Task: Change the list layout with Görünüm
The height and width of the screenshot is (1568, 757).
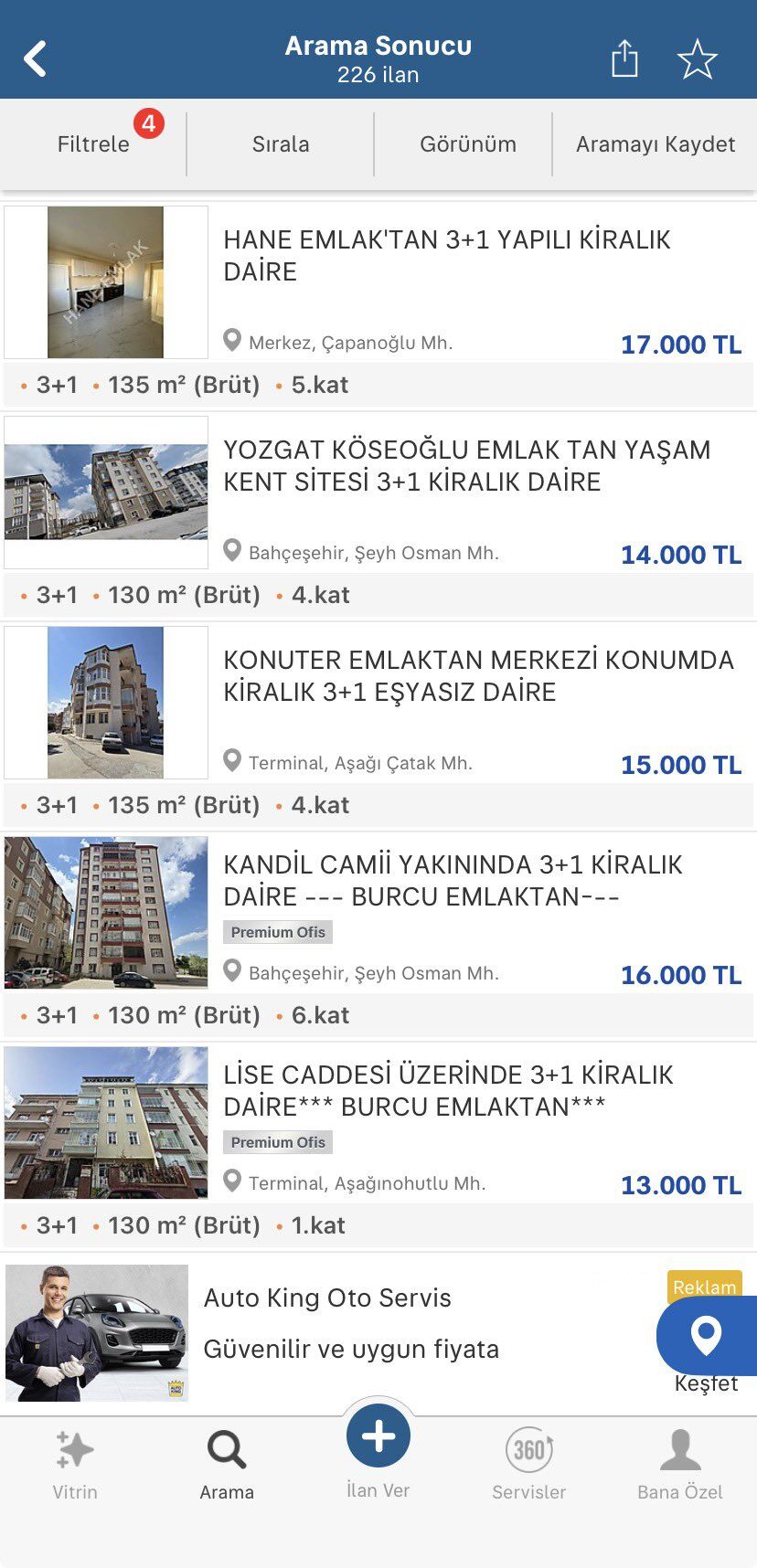Action: coord(468,144)
